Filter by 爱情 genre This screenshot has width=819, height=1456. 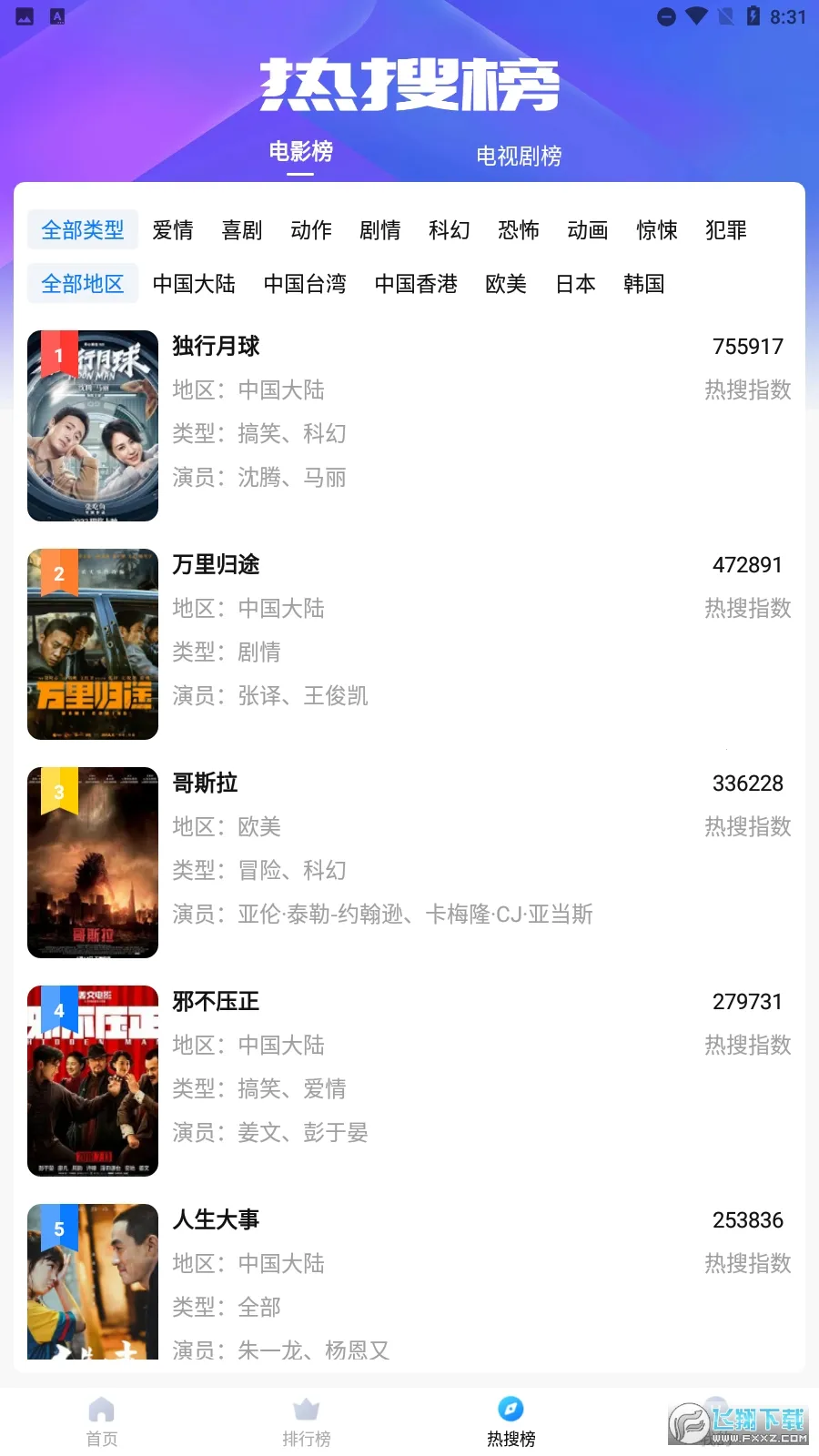tap(173, 230)
